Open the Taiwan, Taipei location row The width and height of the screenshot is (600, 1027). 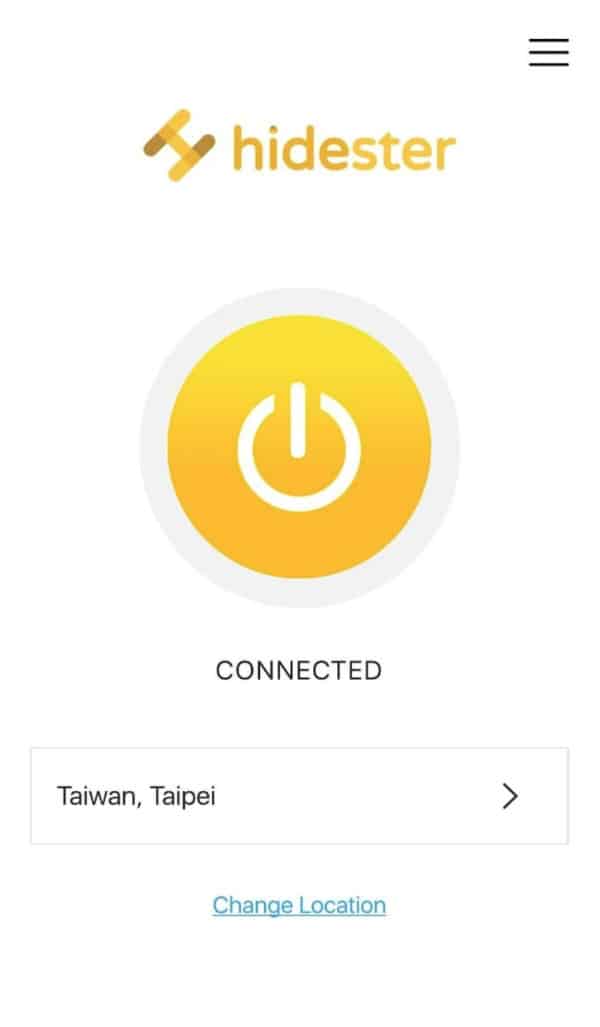tap(299, 796)
